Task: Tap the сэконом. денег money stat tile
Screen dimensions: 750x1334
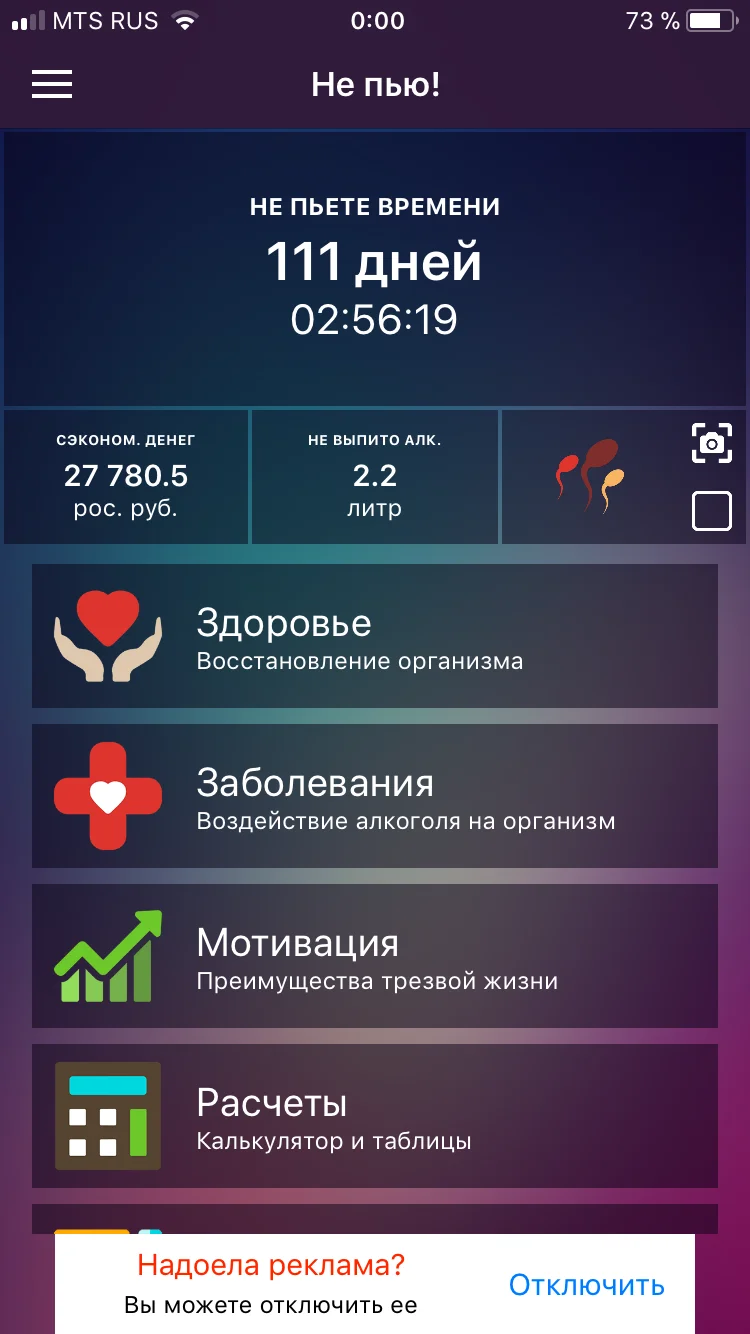Action: 124,476
